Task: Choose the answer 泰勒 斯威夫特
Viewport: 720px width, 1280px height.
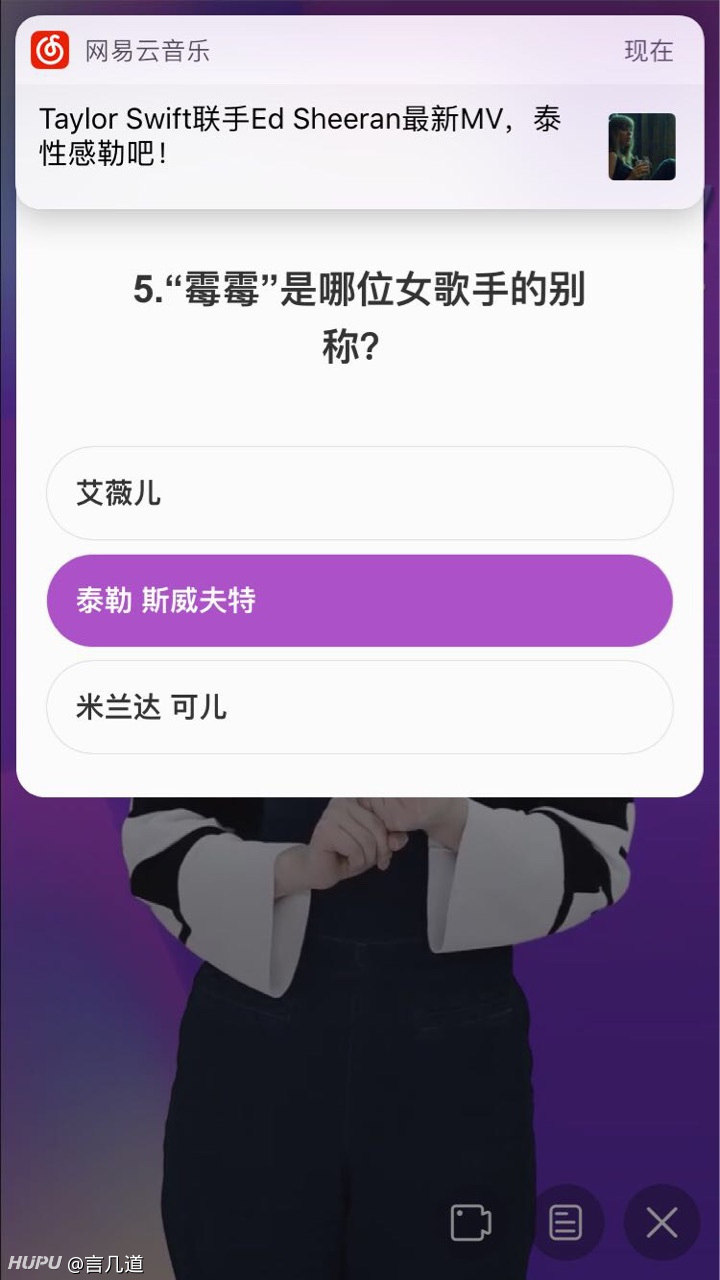Action: [x=360, y=601]
